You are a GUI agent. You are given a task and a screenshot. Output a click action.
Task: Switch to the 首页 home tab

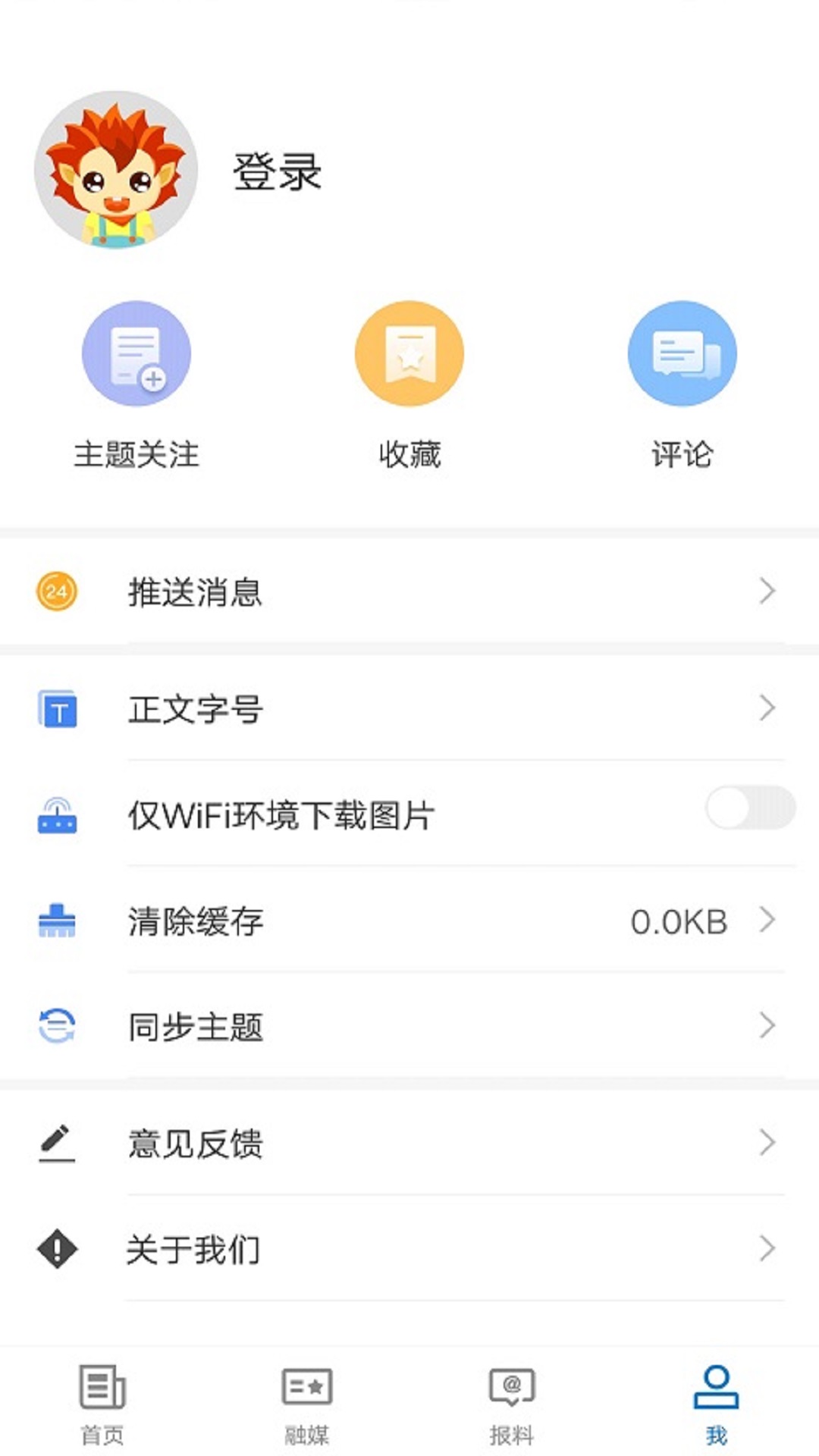point(102,1403)
